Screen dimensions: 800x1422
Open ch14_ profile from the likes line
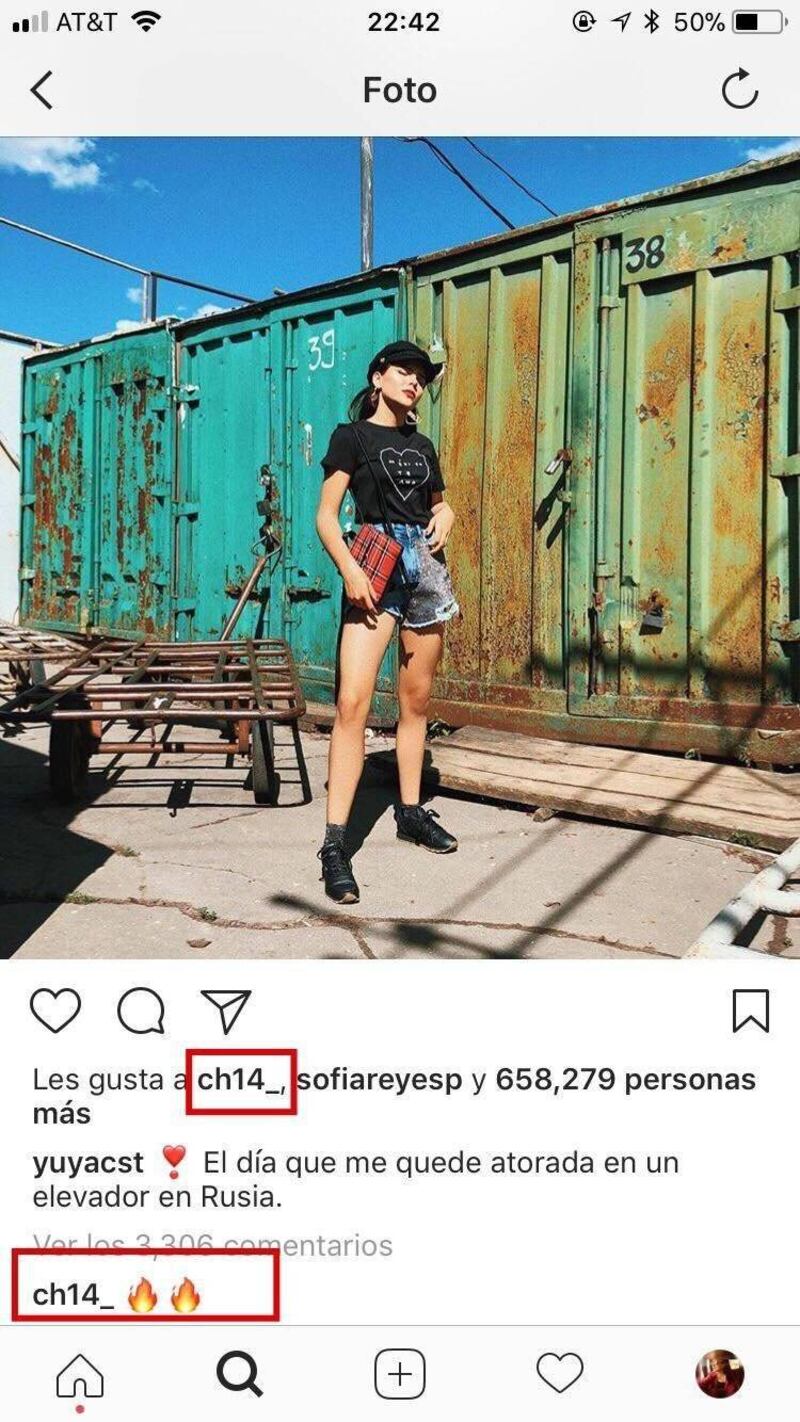point(240,1080)
